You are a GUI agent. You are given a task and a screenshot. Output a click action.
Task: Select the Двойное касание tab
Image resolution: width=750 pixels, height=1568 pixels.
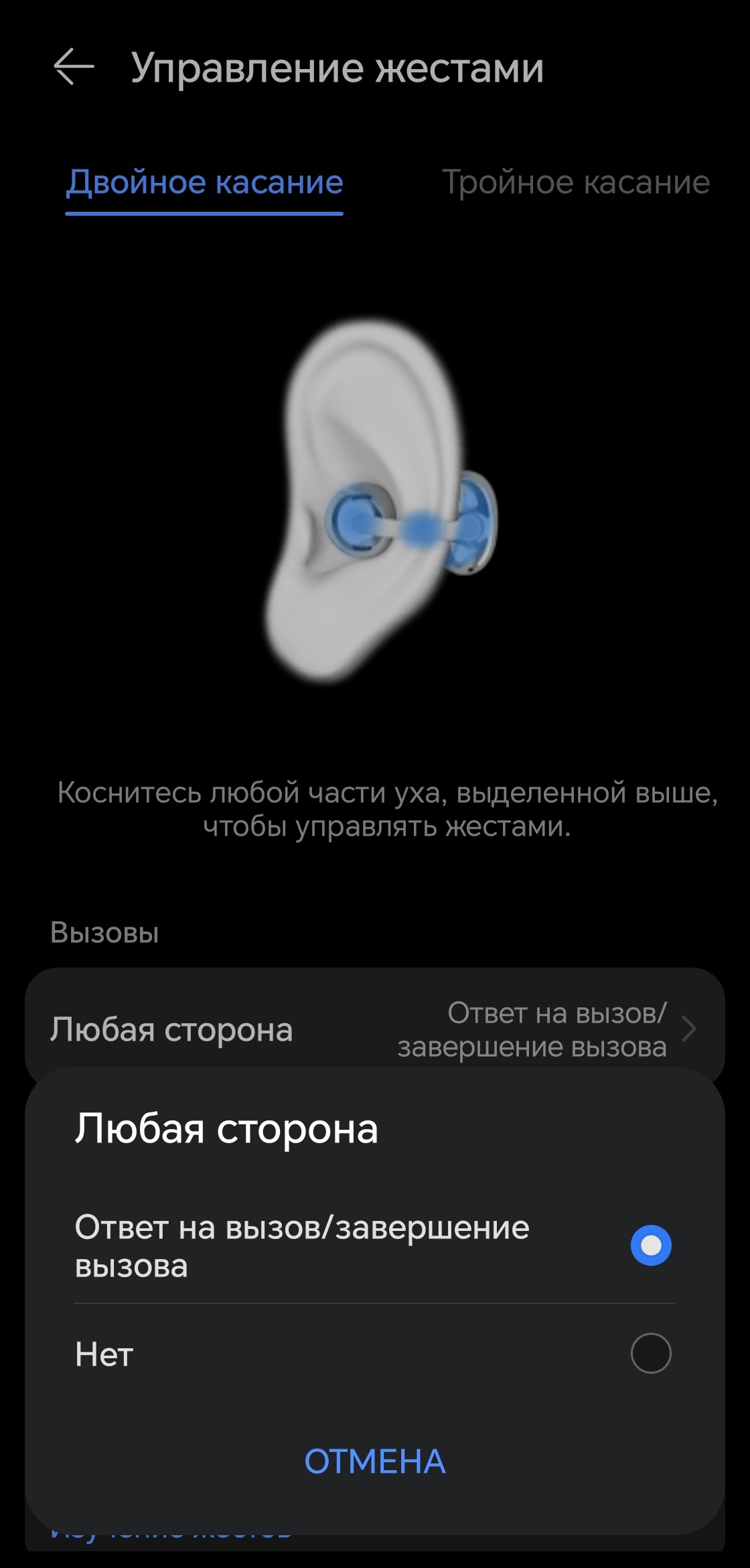tap(205, 182)
